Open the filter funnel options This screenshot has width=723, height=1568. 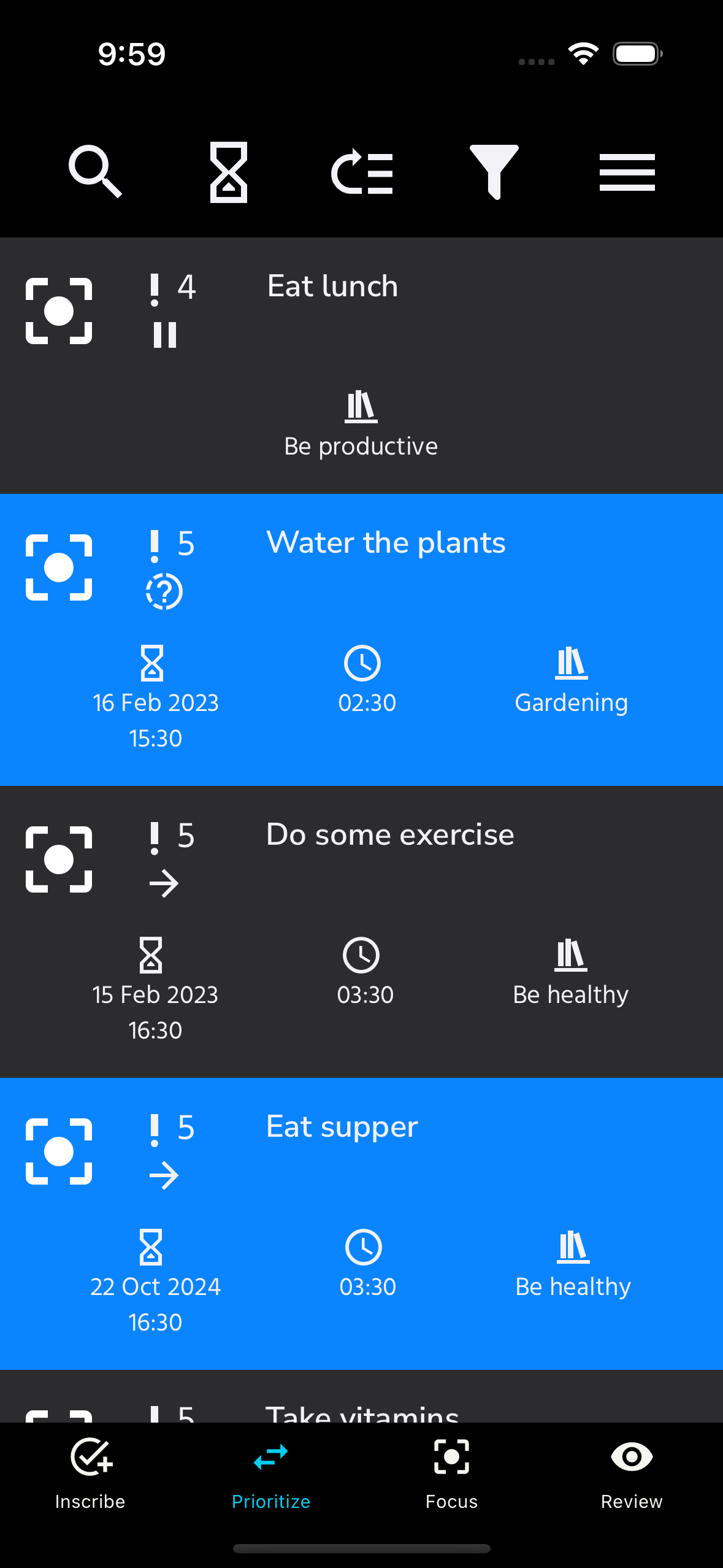point(494,172)
